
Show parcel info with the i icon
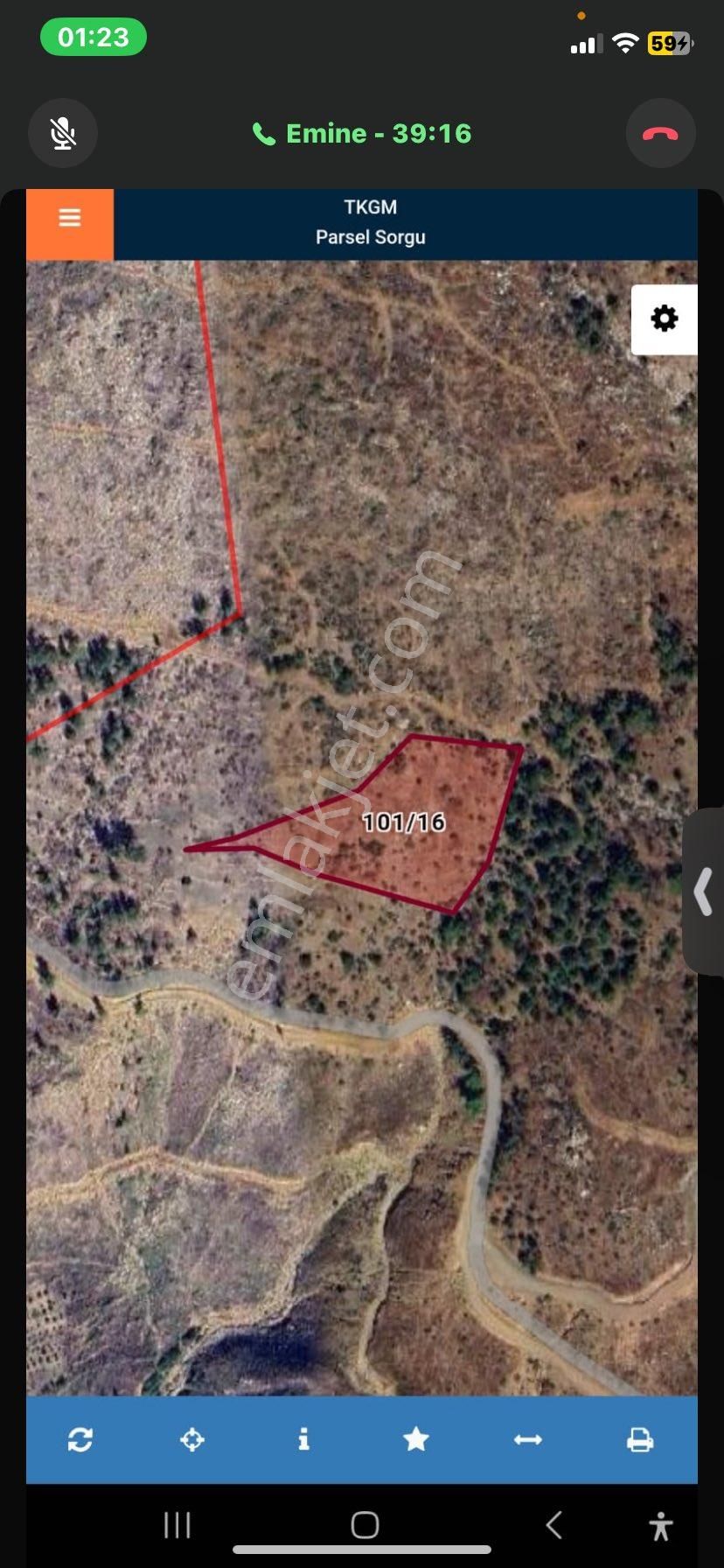coord(303,1439)
